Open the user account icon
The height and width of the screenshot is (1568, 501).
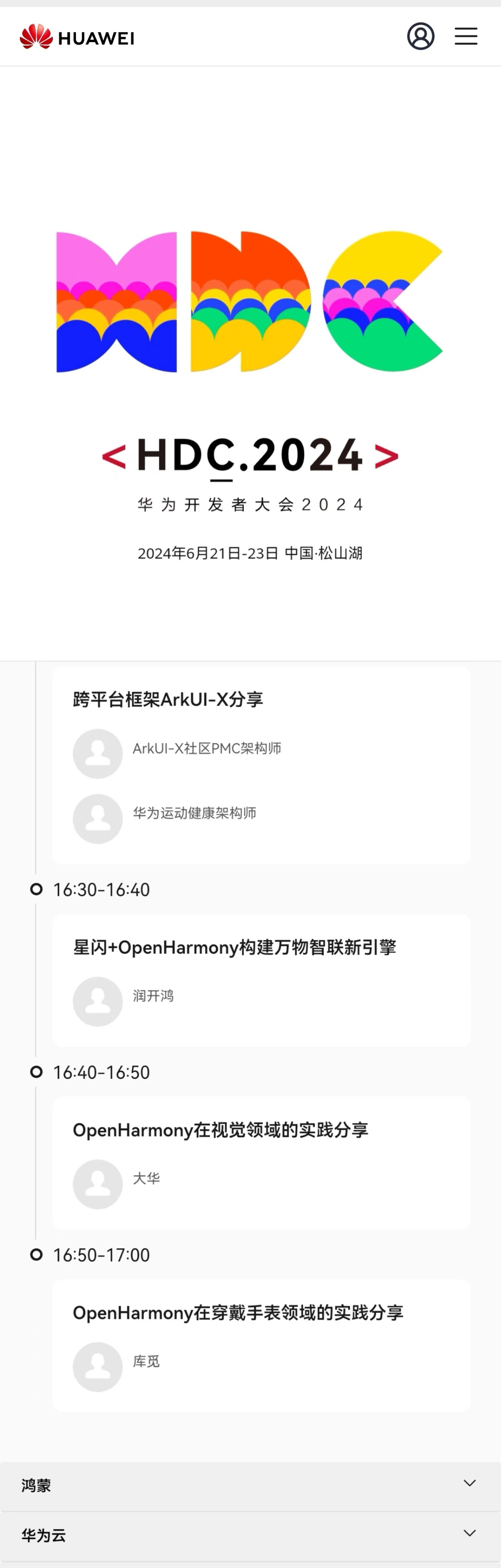pos(421,36)
